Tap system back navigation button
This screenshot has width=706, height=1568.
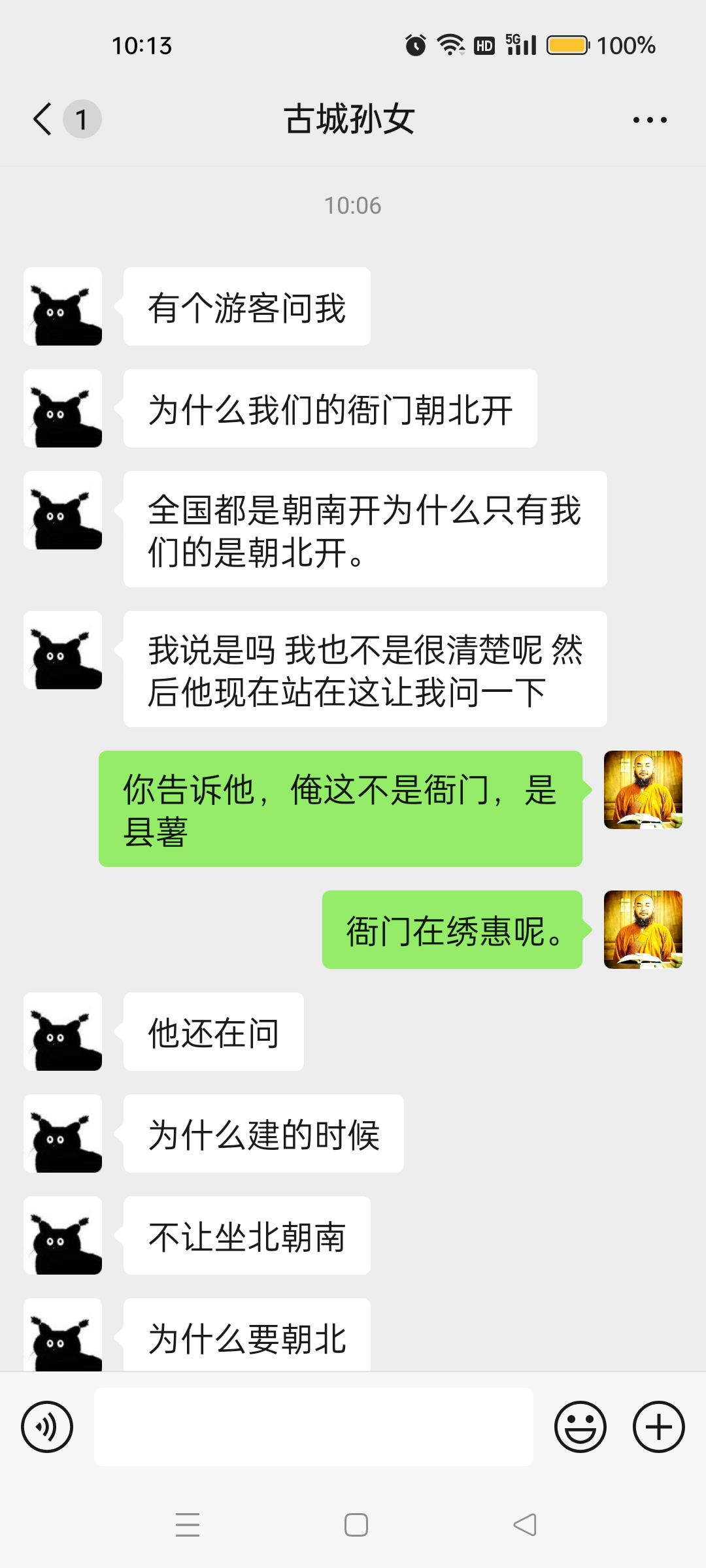pos(525,1525)
